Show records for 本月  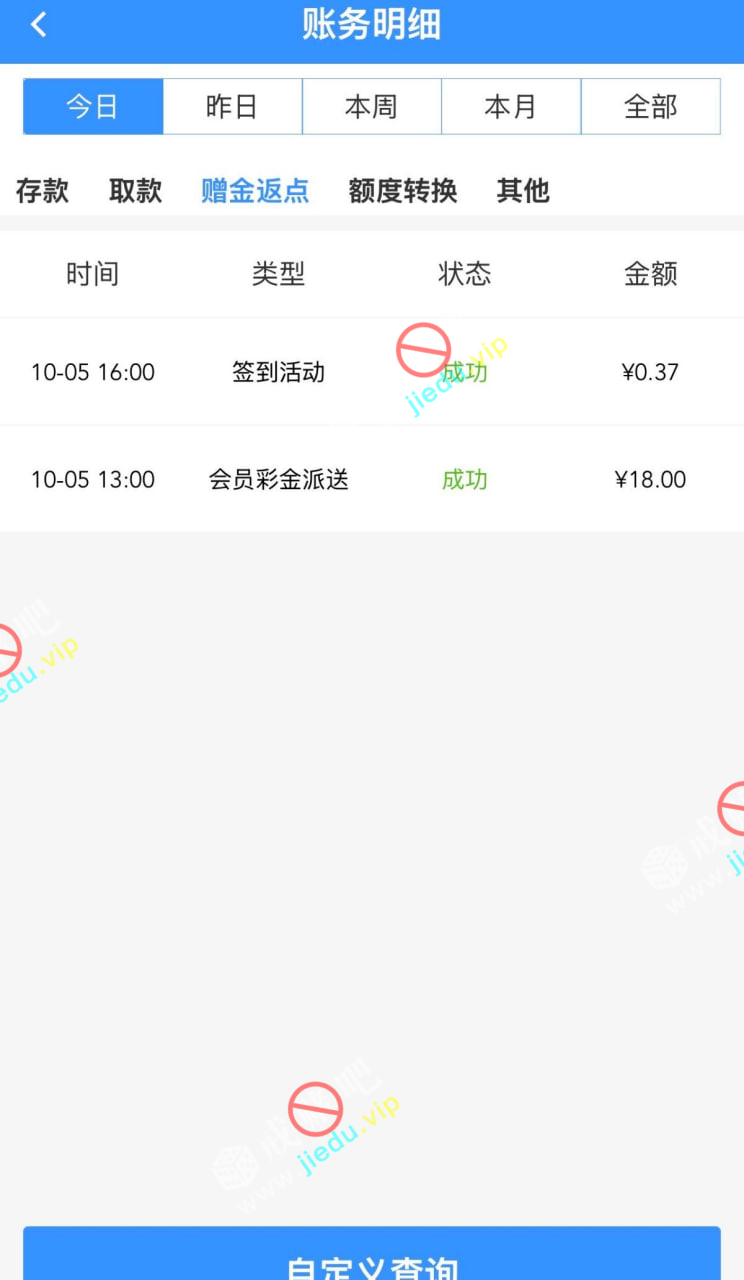[511, 106]
